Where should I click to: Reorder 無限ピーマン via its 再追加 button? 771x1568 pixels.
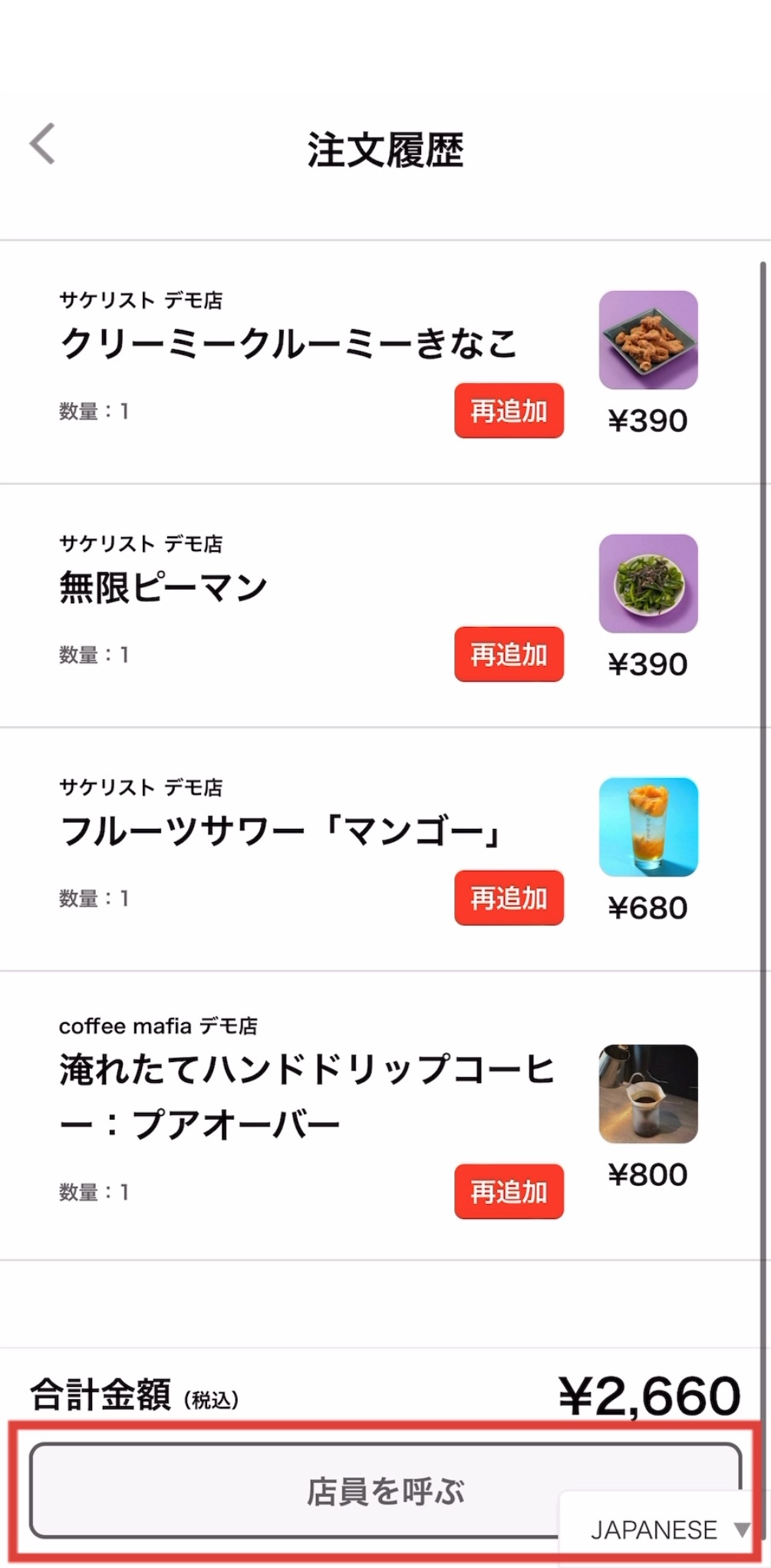pyautogui.click(x=509, y=655)
